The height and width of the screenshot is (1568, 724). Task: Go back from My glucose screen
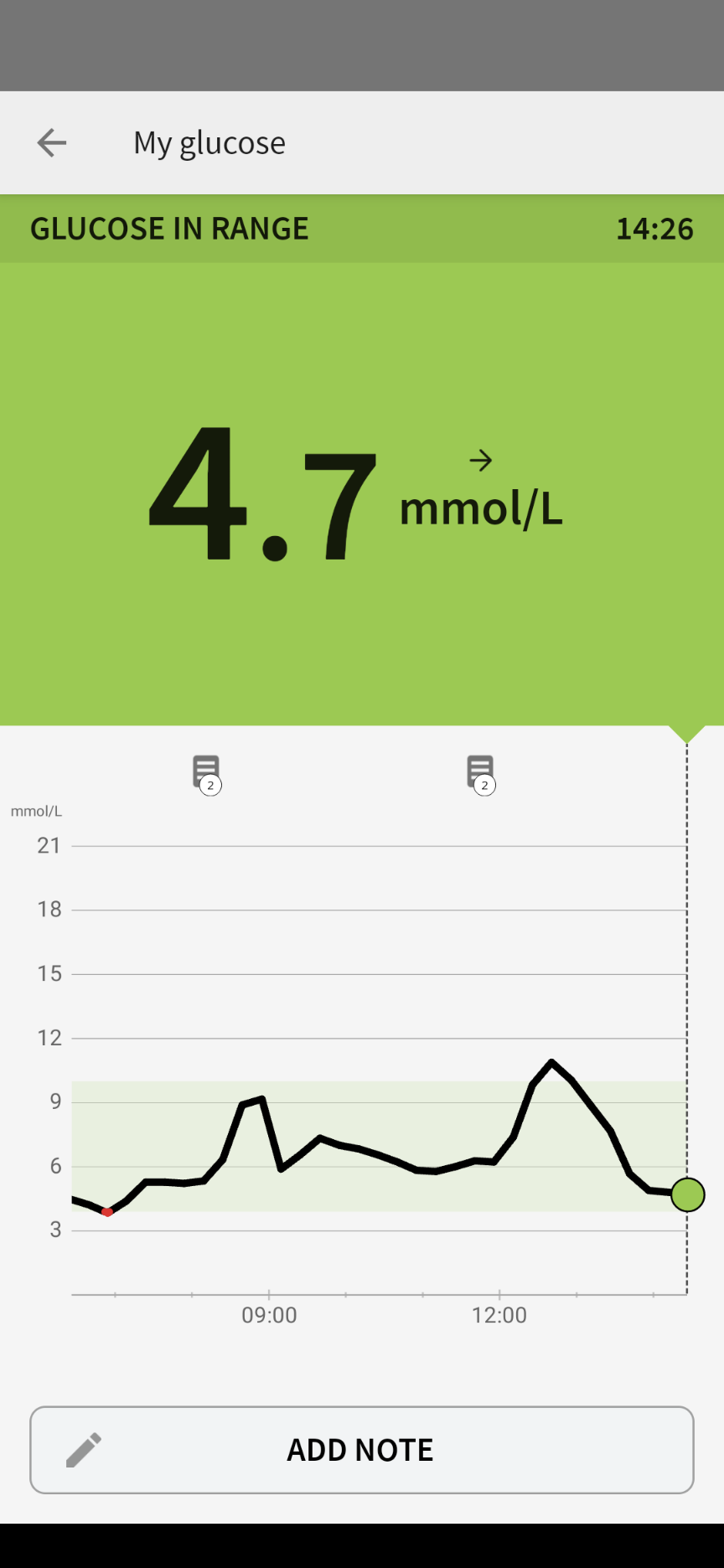[x=52, y=143]
